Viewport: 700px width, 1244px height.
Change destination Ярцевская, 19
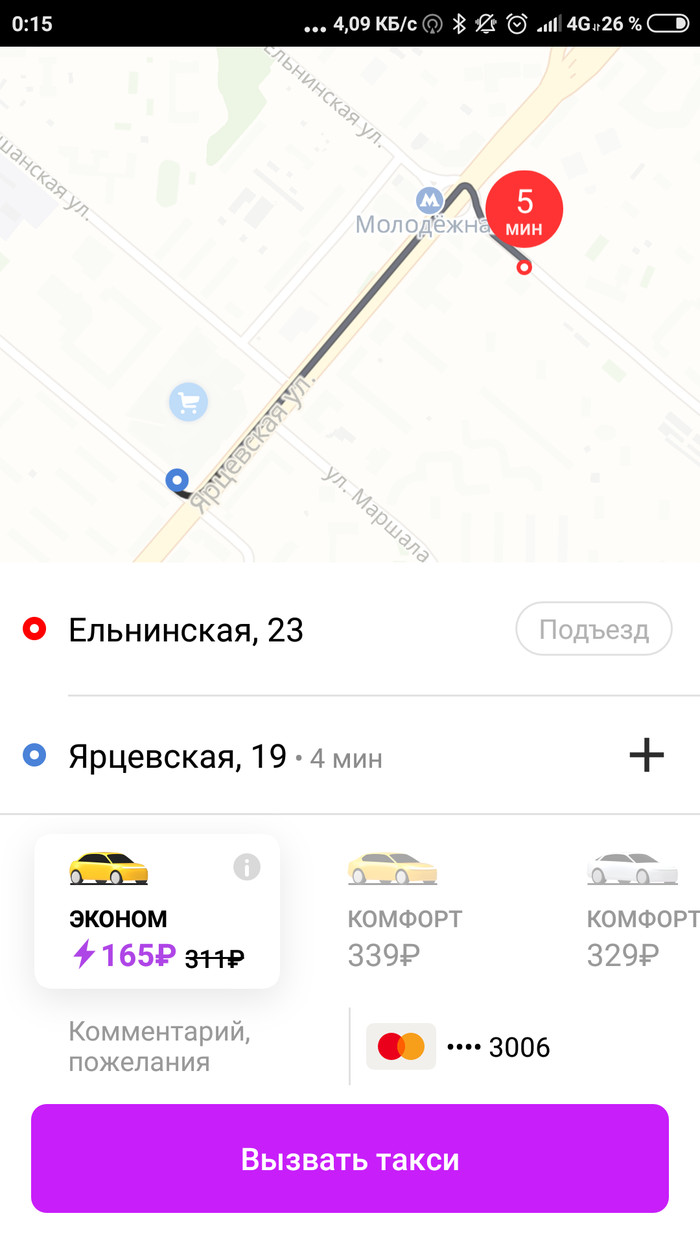(x=178, y=757)
